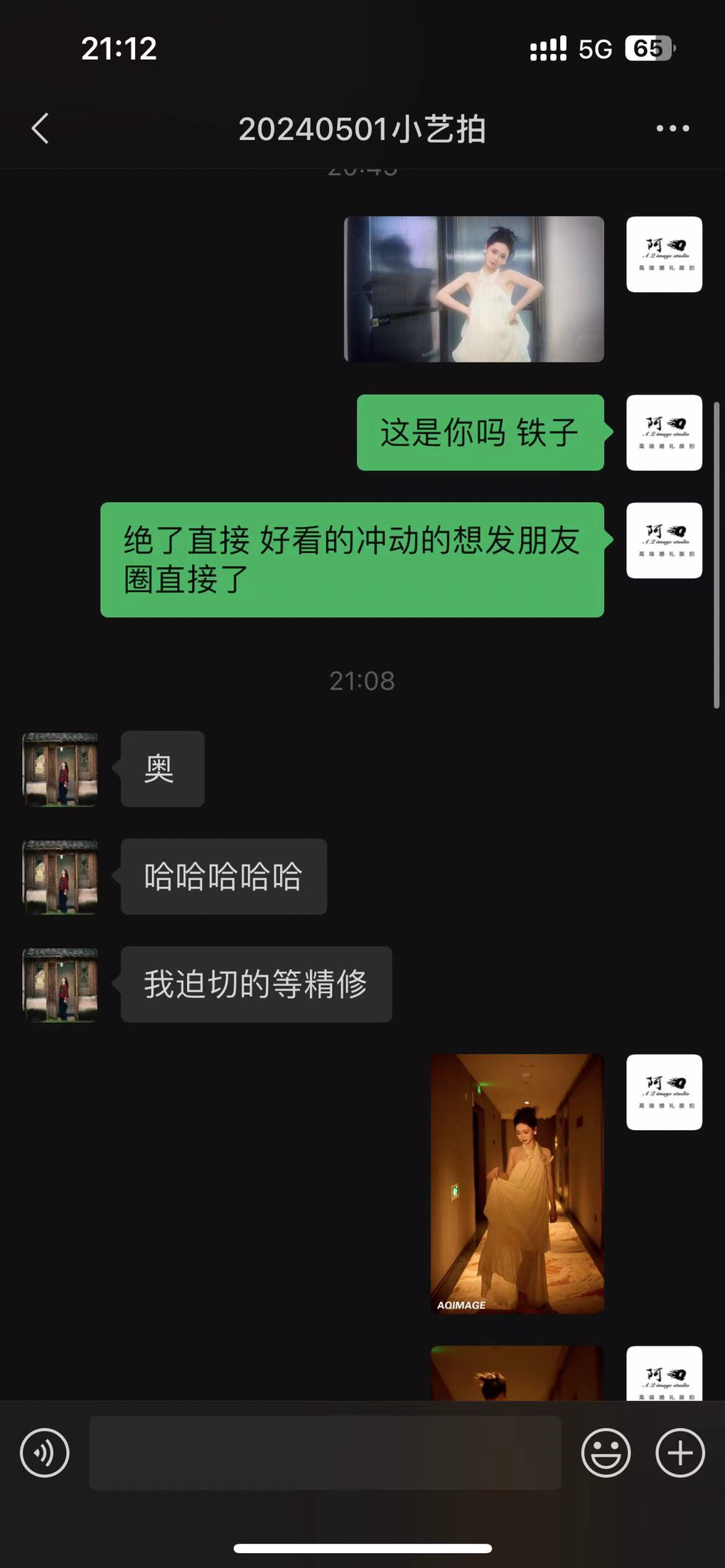Screen dimensions: 725x1568
Task: View profile of the sender of 奥
Action: [x=60, y=769]
